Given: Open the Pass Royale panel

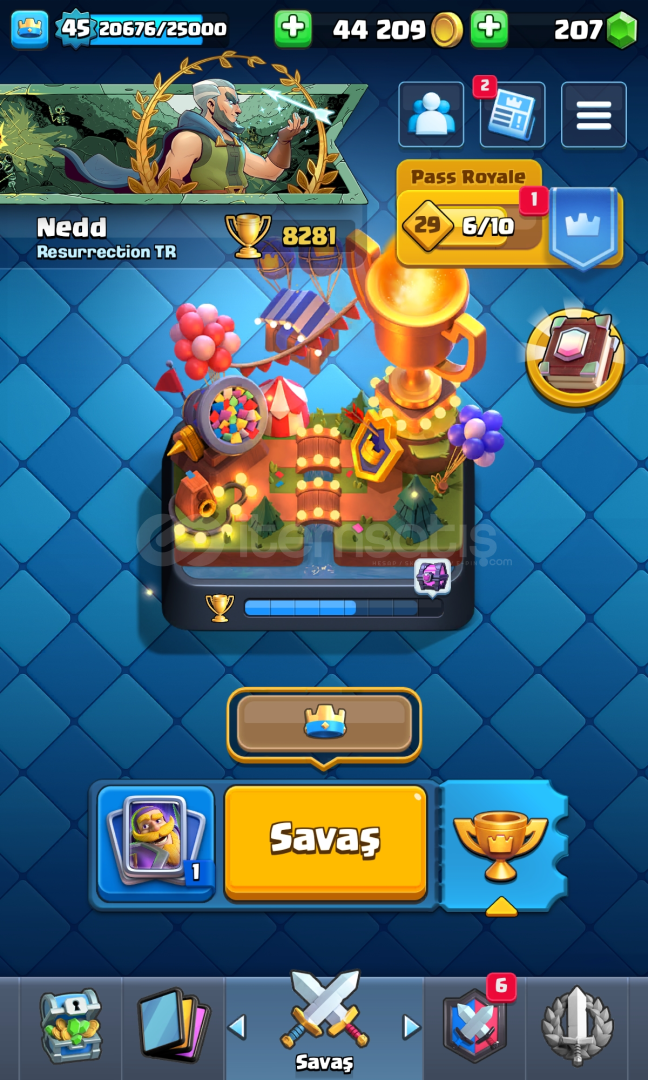Looking at the screenshot, I should click(x=510, y=216).
